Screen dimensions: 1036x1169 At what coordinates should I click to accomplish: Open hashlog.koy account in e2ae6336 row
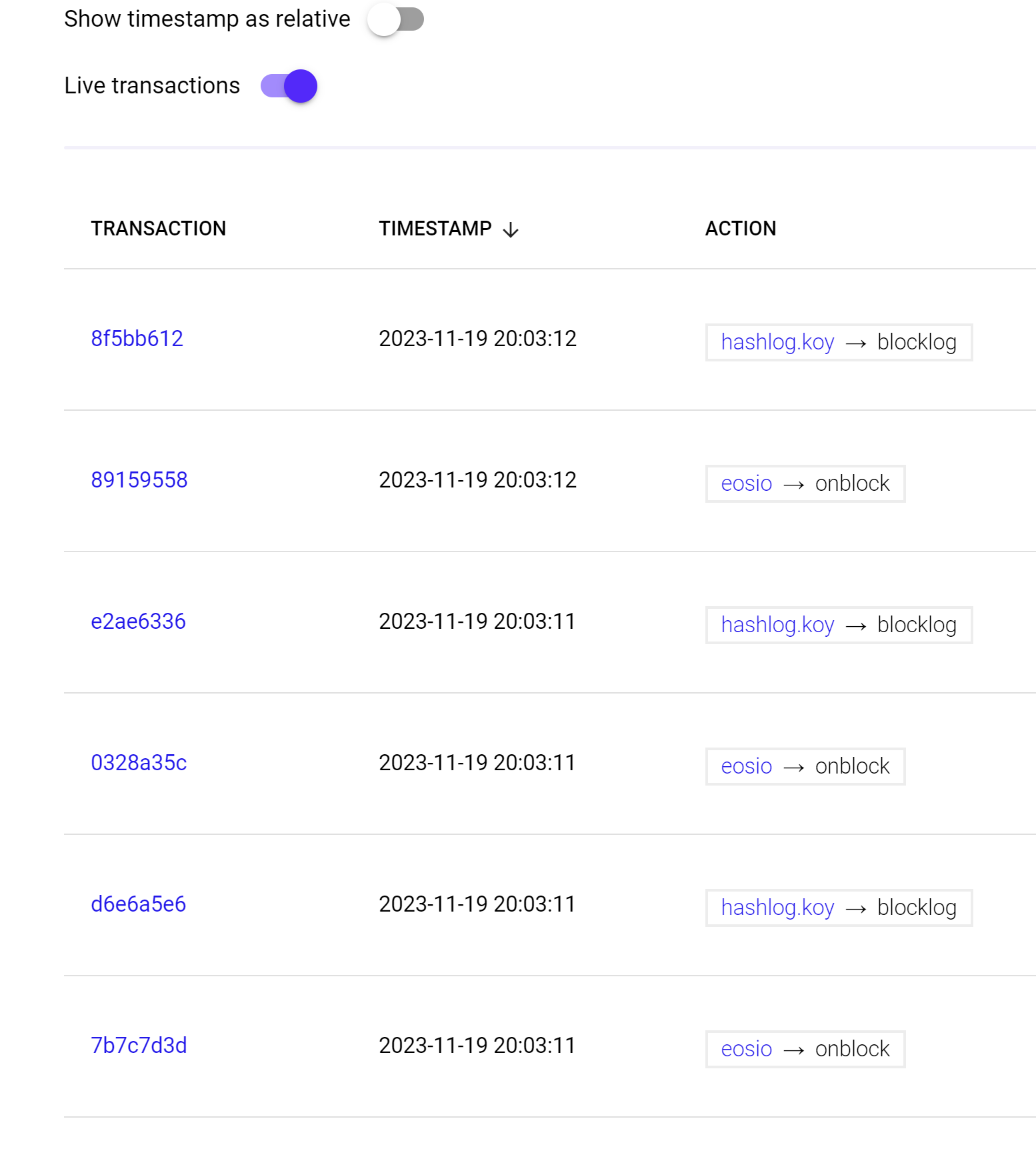[777, 625]
